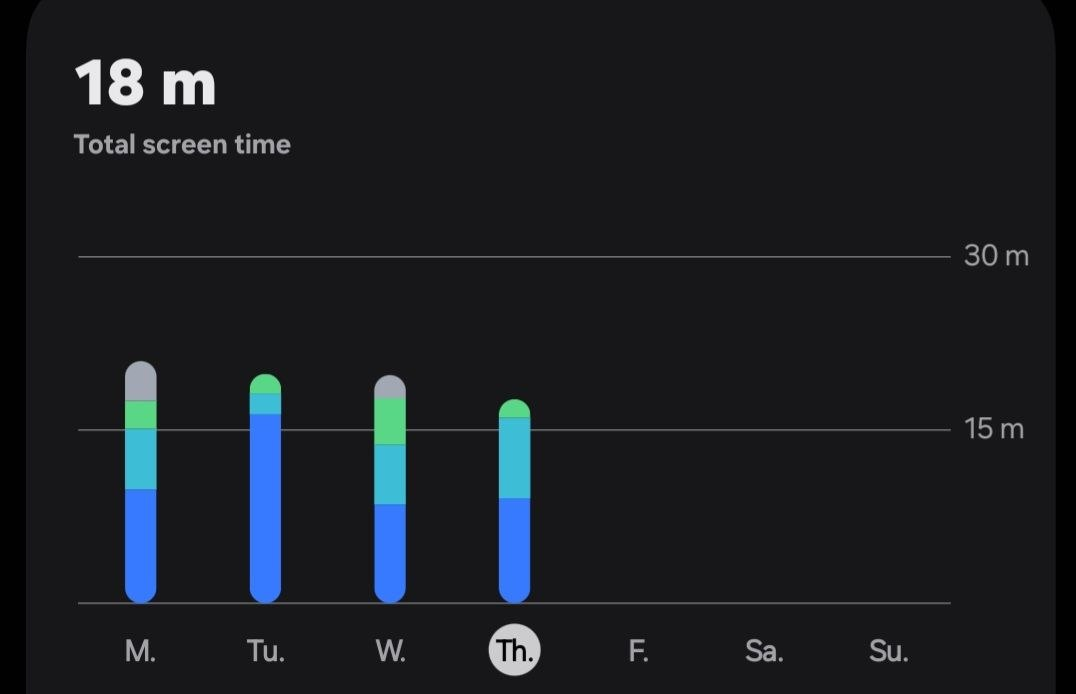Switch to the Tu. day label
This screenshot has width=1076, height=694.
tap(266, 650)
